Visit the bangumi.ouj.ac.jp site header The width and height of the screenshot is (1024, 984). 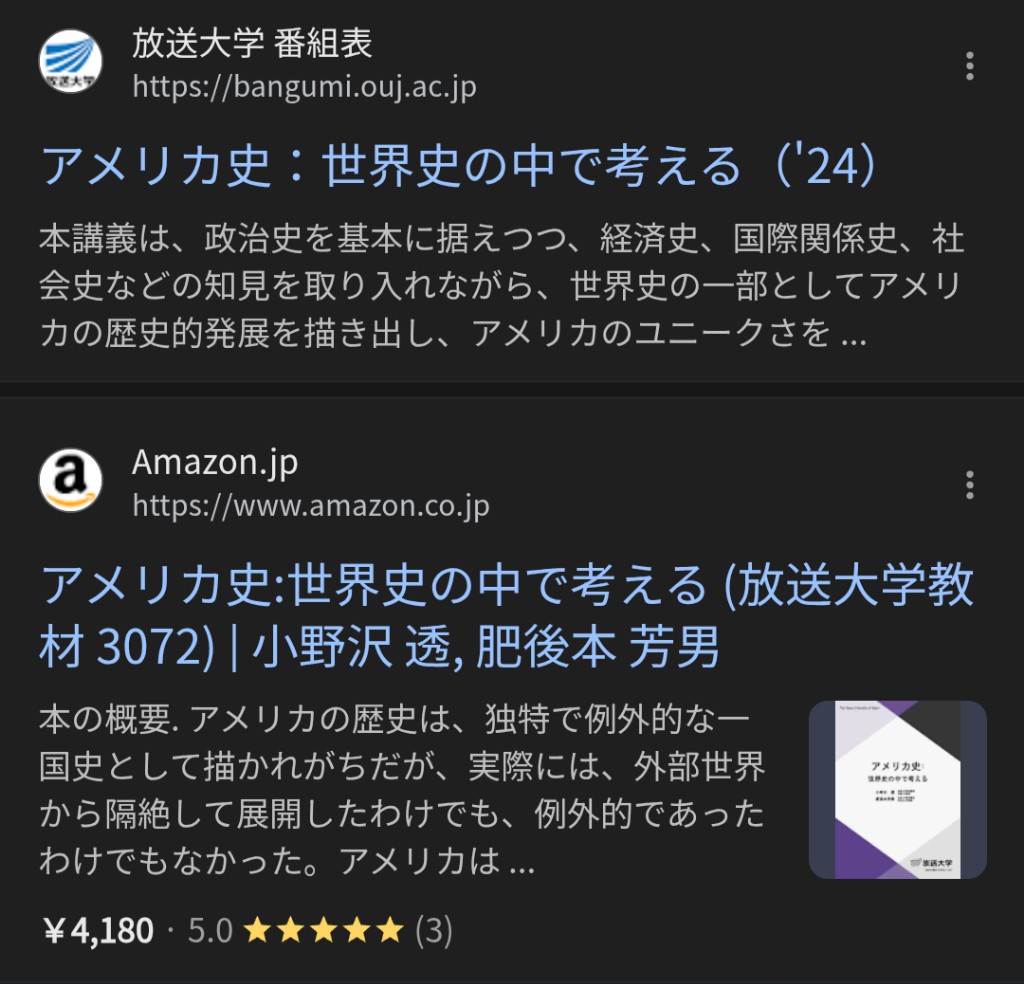(x=303, y=66)
